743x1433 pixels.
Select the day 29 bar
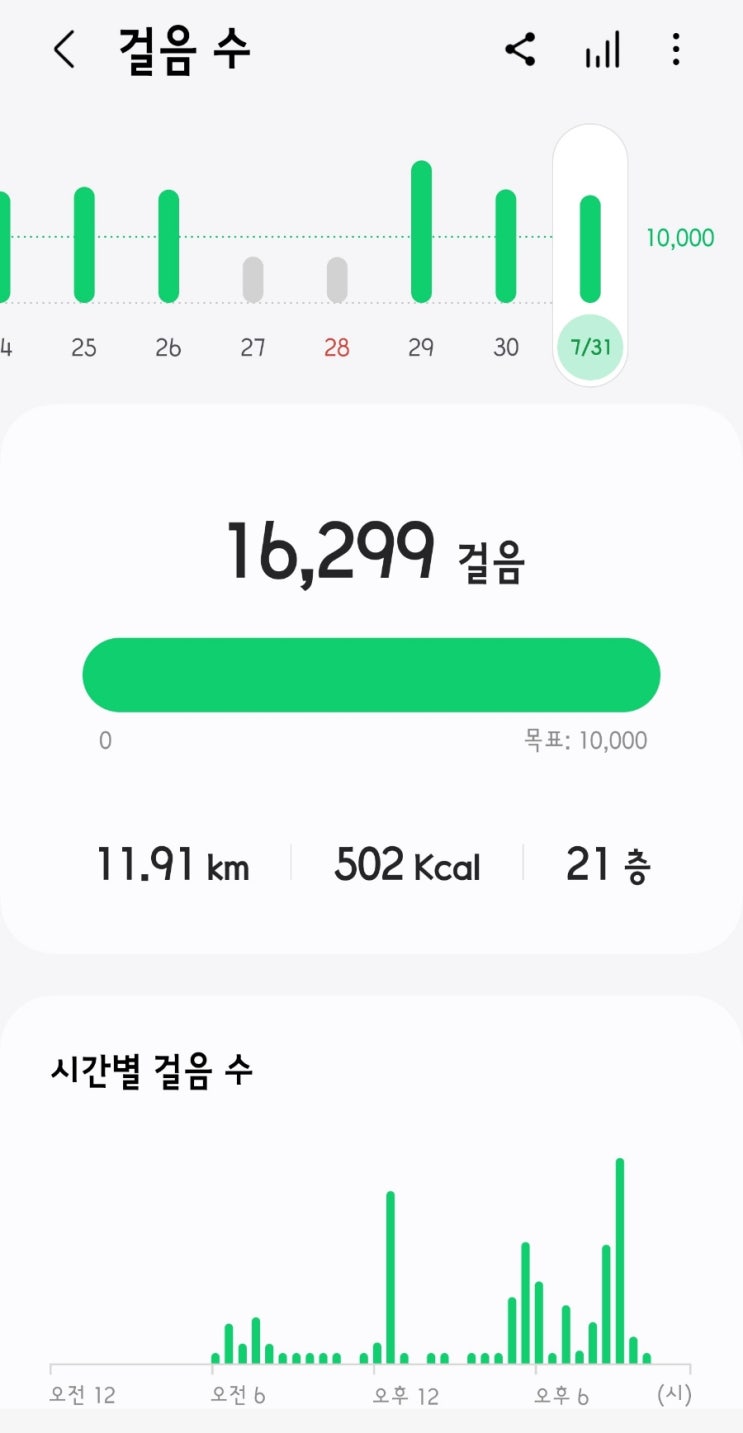(x=421, y=232)
